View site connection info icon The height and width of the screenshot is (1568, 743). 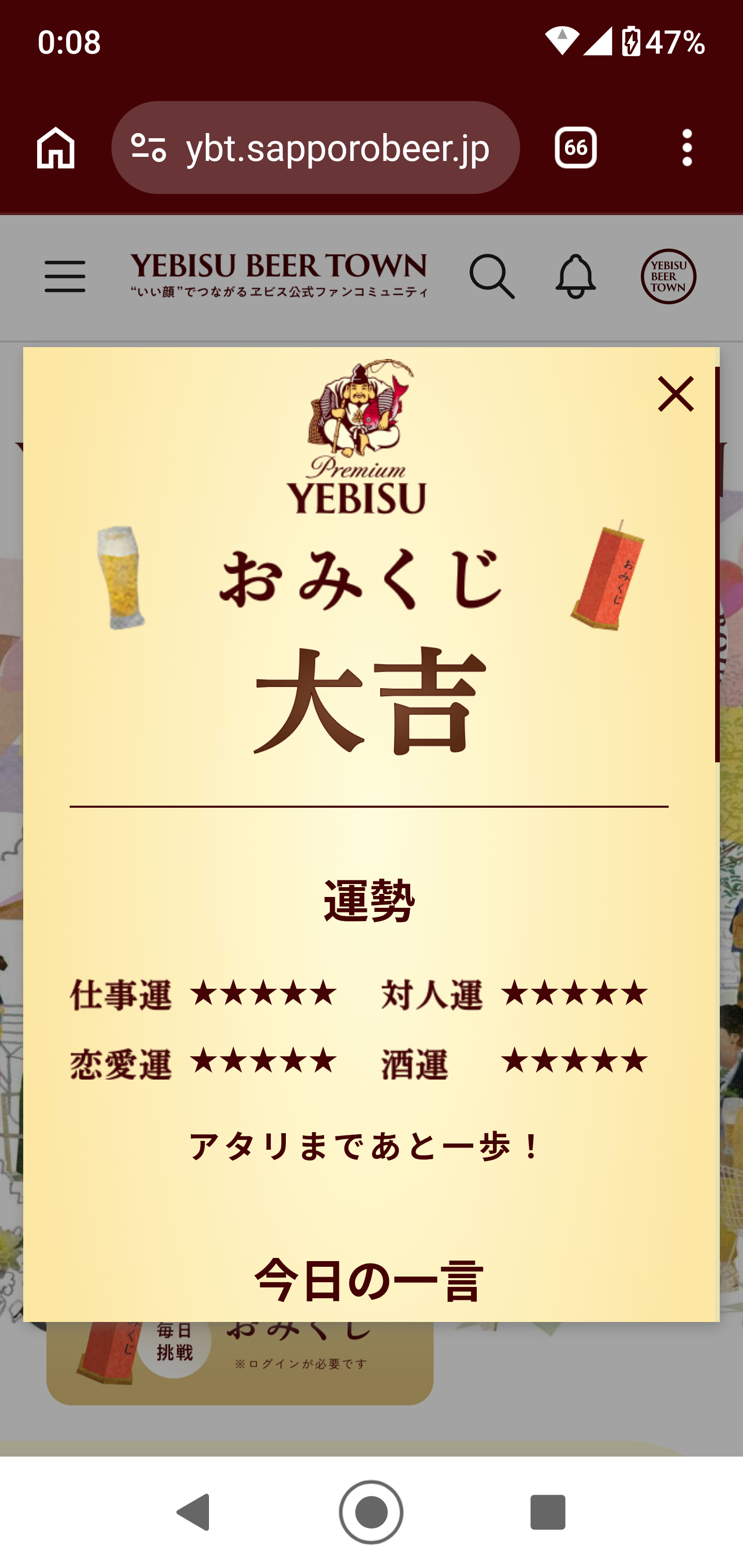tap(149, 148)
